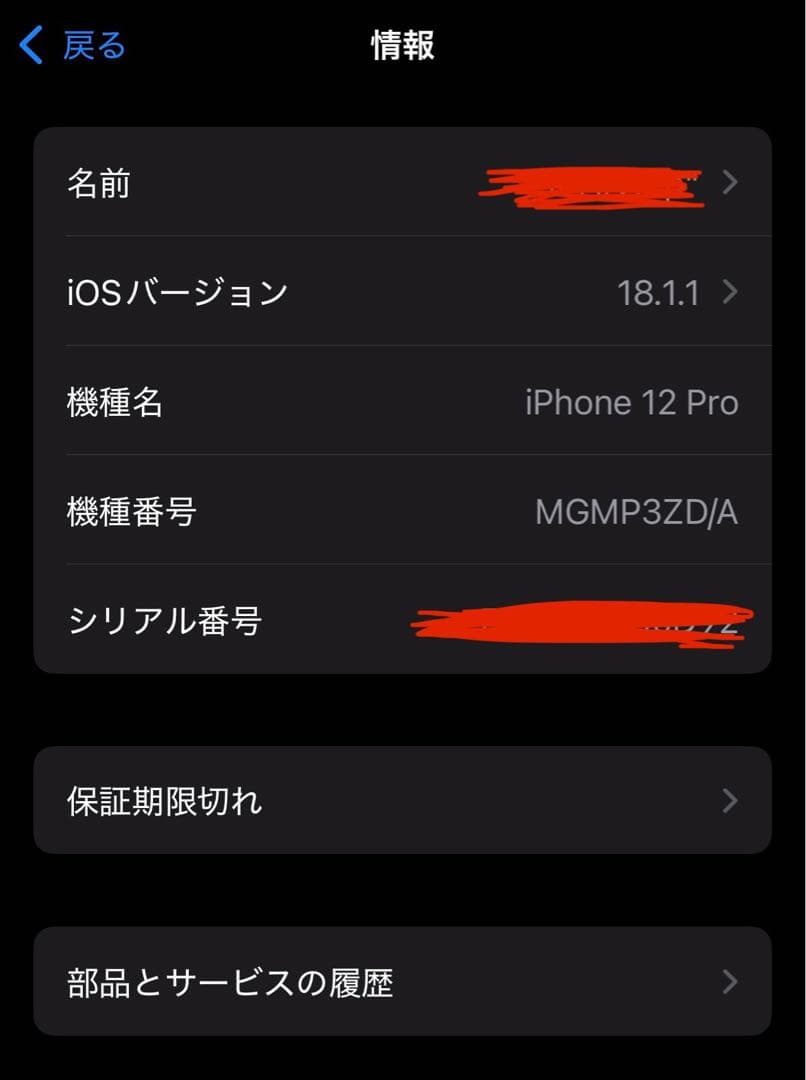The height and width of the screenshot is (1080, 806).
Task: Tap the chevron beside iOSバージョン
Action: tap(730, 293)
